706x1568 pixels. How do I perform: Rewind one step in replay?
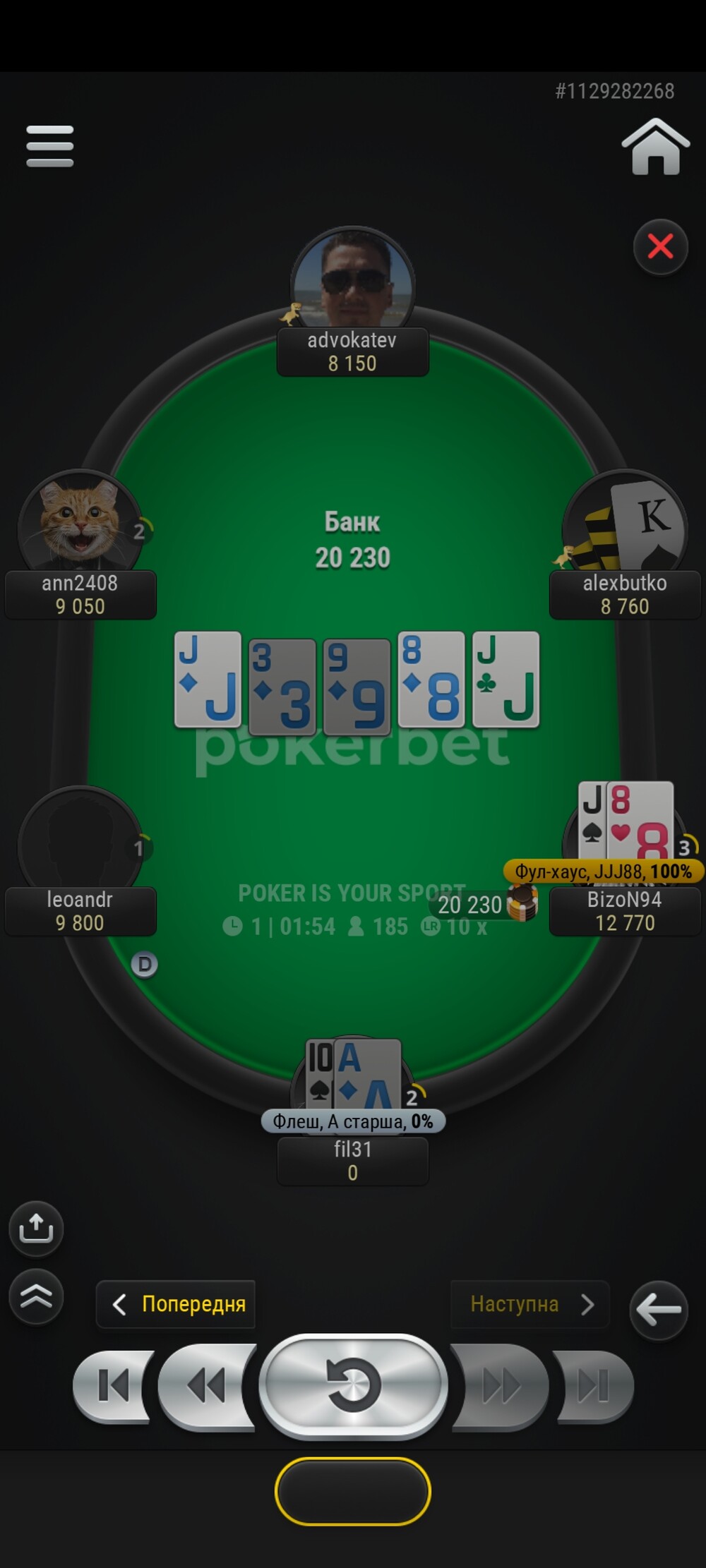point(206,1386)
